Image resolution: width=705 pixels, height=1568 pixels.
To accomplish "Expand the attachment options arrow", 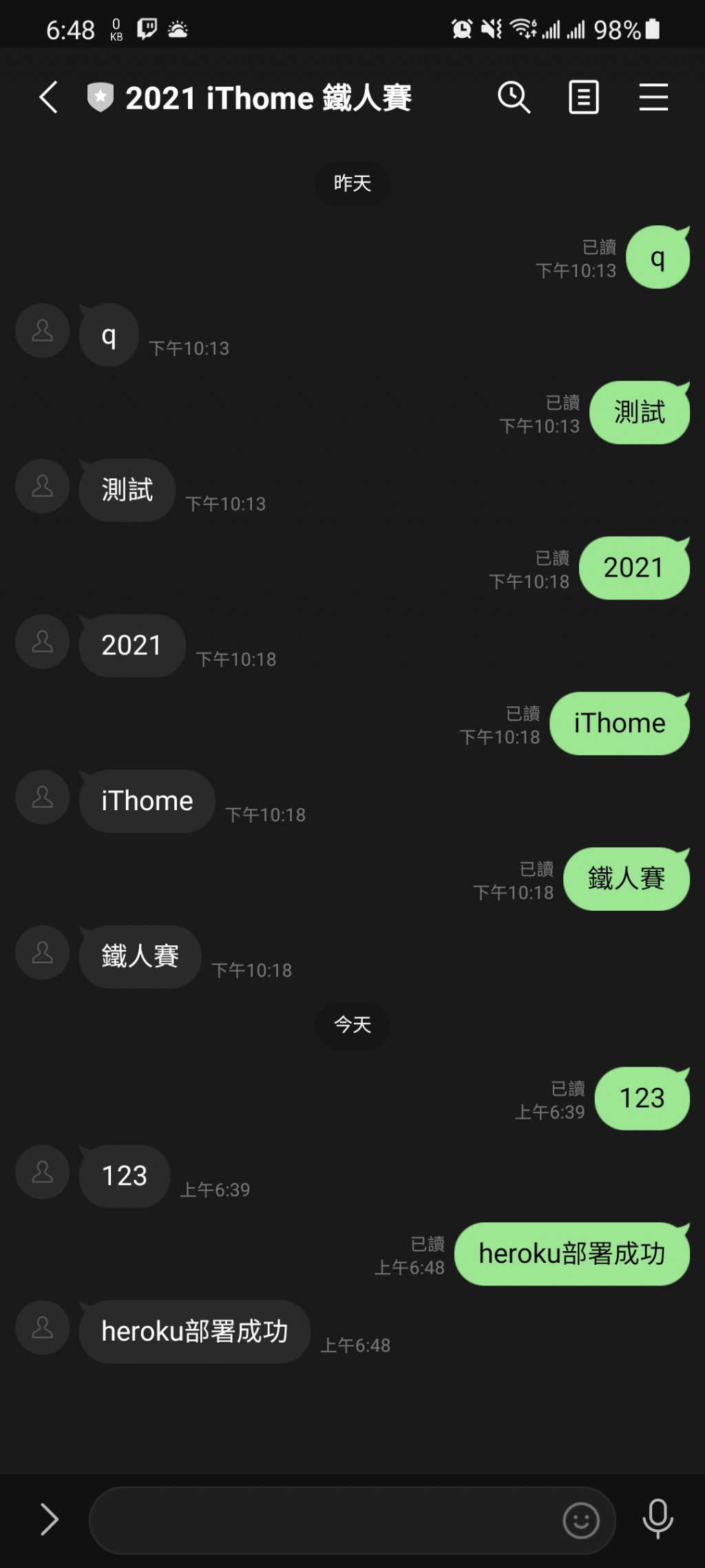I will point(49,1520).
